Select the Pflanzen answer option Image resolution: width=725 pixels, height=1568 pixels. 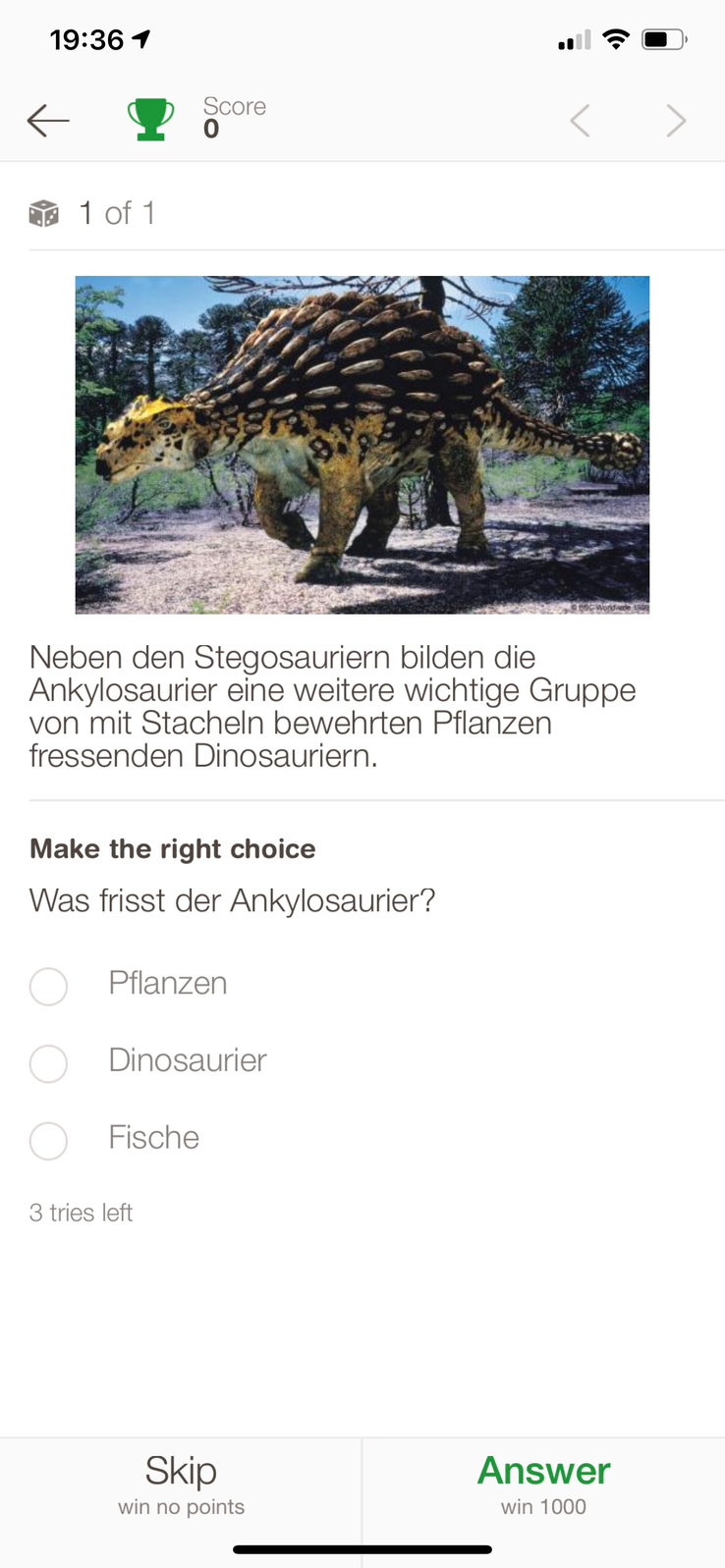pyautogui.click(x=49, y=986)
